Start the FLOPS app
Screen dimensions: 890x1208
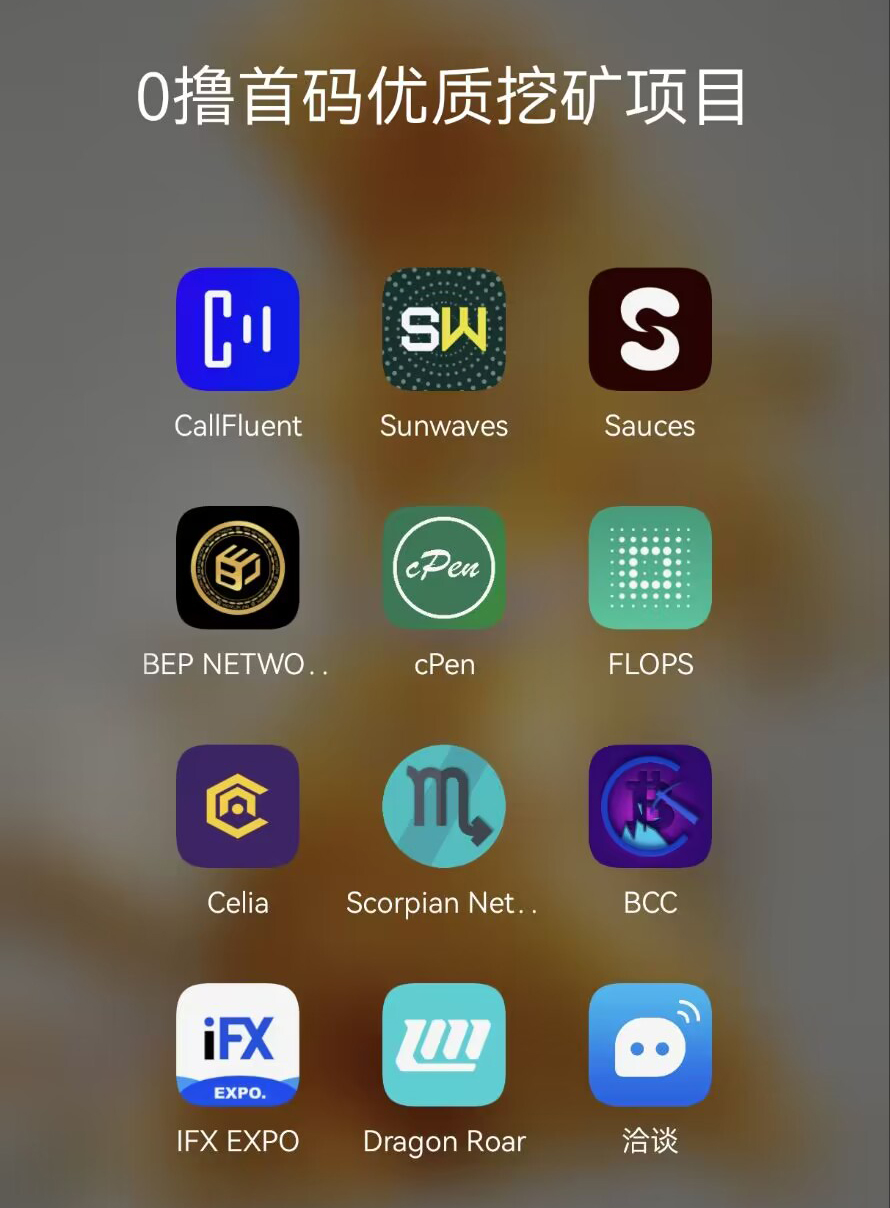point(650,567)
